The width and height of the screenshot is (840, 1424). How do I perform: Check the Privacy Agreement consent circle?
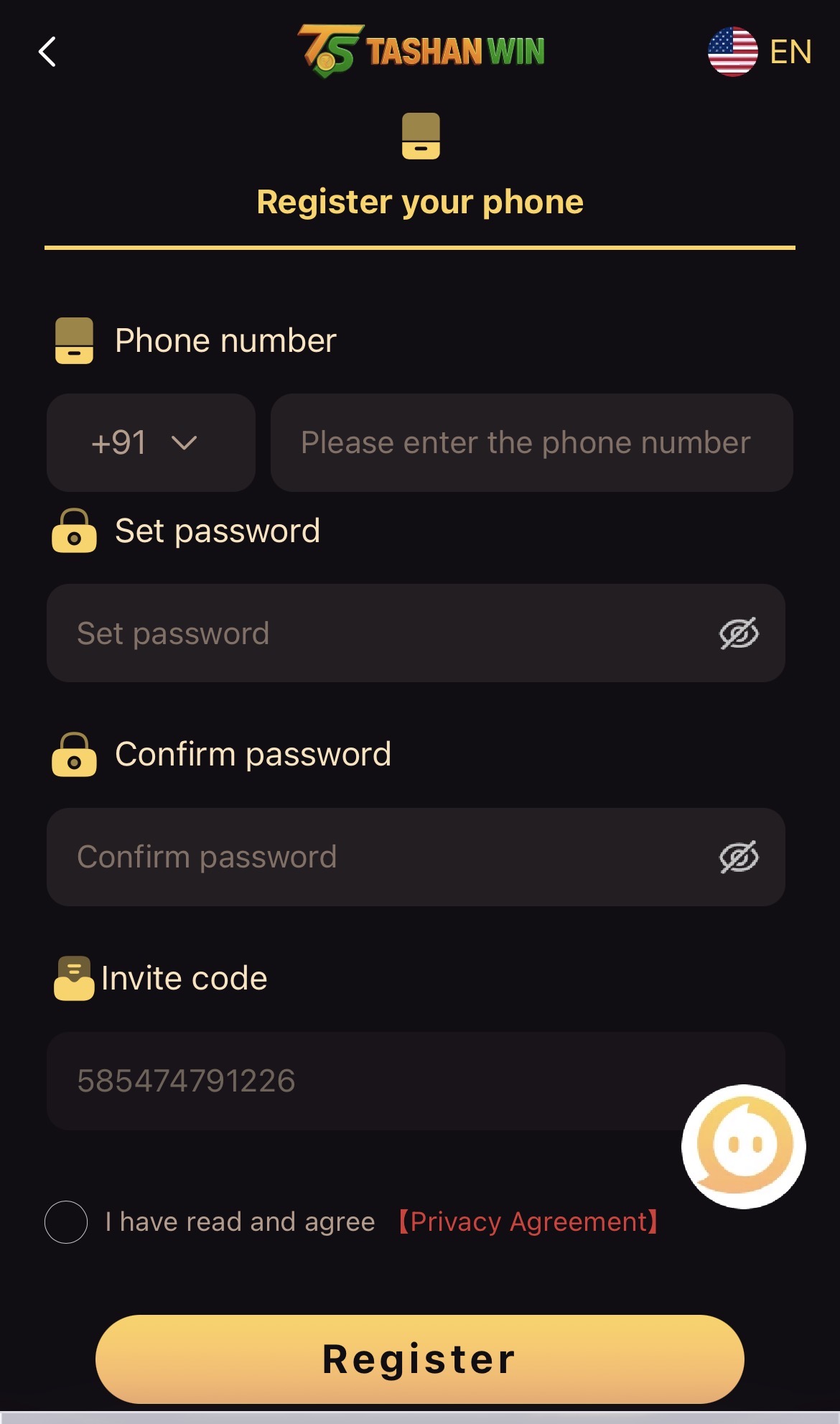[66, 1220]
